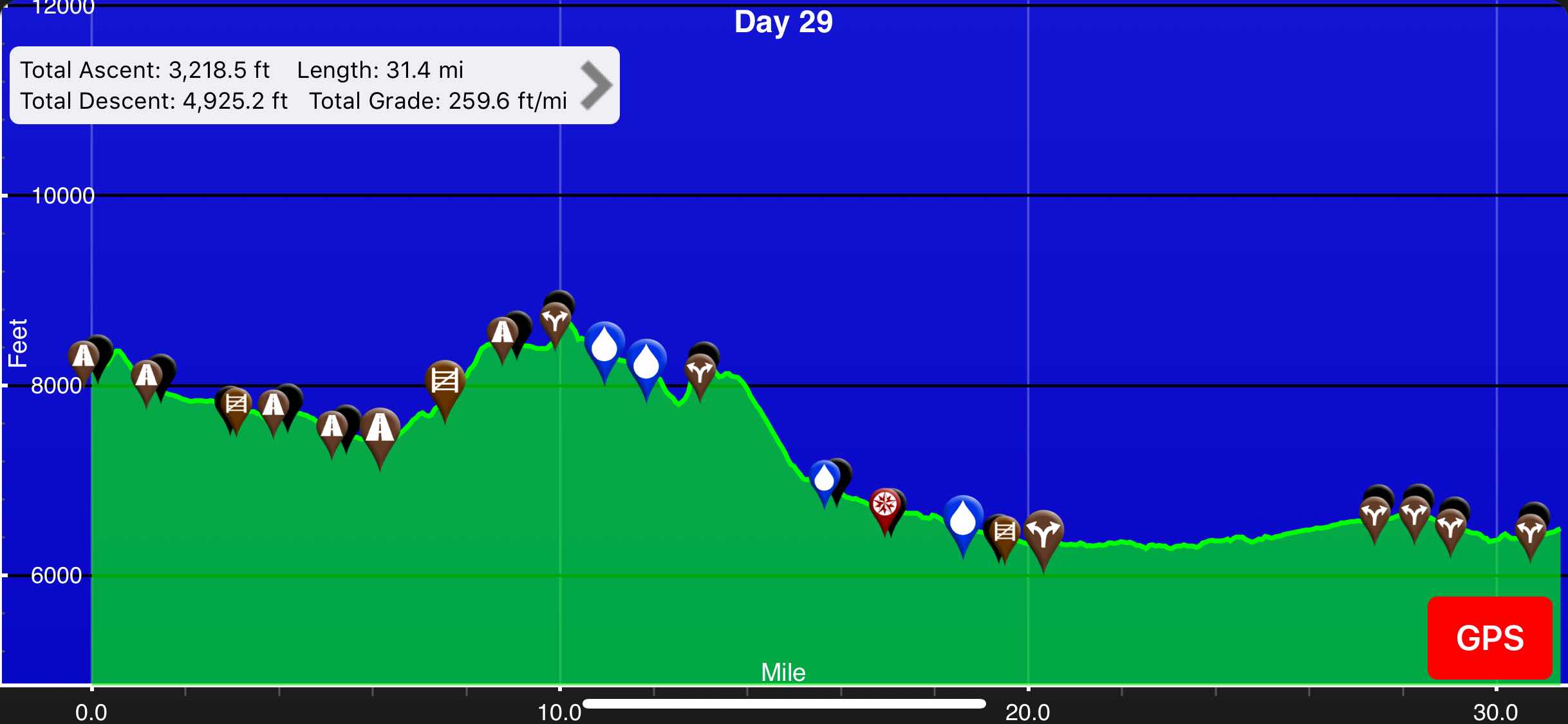
Task: Expand the Total Ascent stats panel chevron
Action: [596, 86]
